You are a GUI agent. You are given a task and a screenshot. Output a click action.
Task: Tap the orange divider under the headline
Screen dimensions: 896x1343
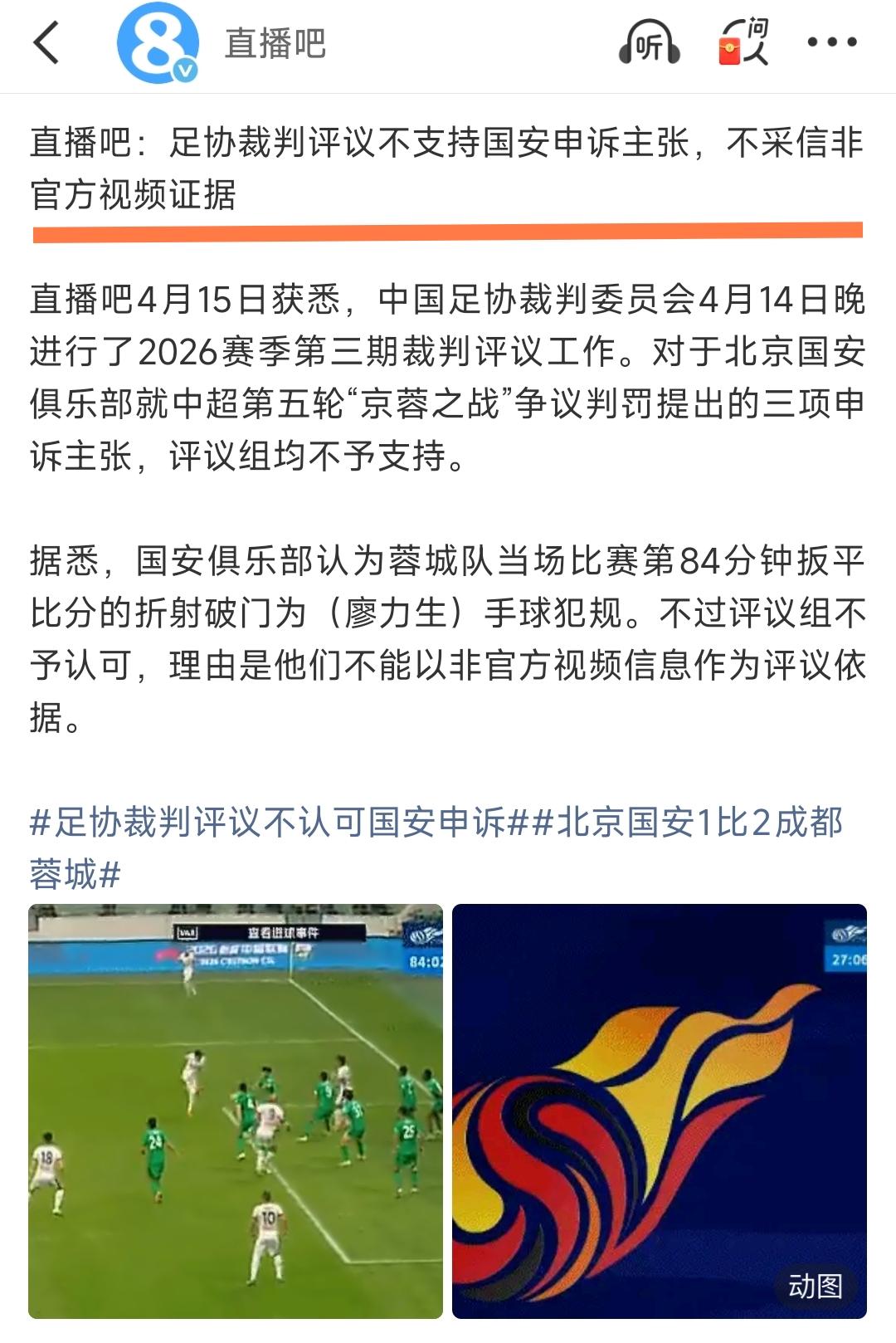(x=448, y=235)
